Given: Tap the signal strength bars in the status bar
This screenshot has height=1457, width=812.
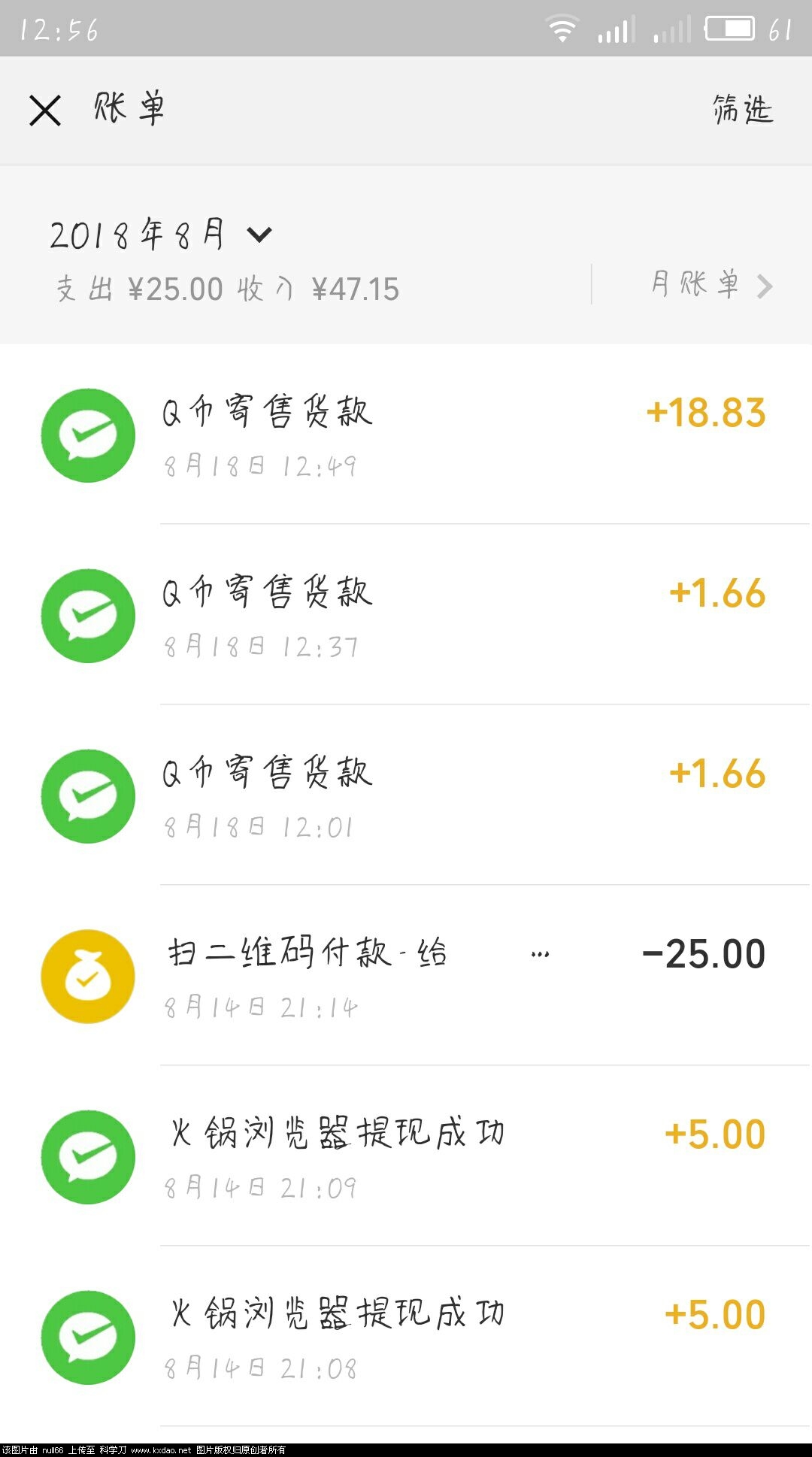Looking at the screenshot, I should [x=617, y=29].
